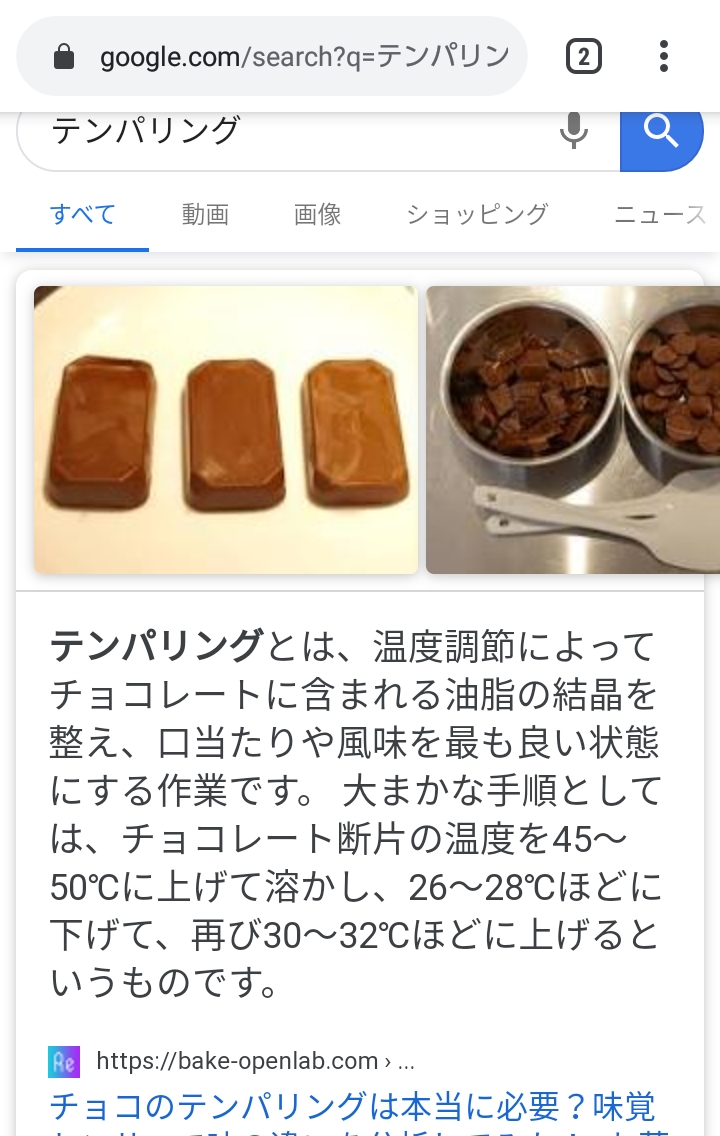This screenshot has width=720, height=1136.
Task: Select the すべて tab
Action: [x=83, y=214]
